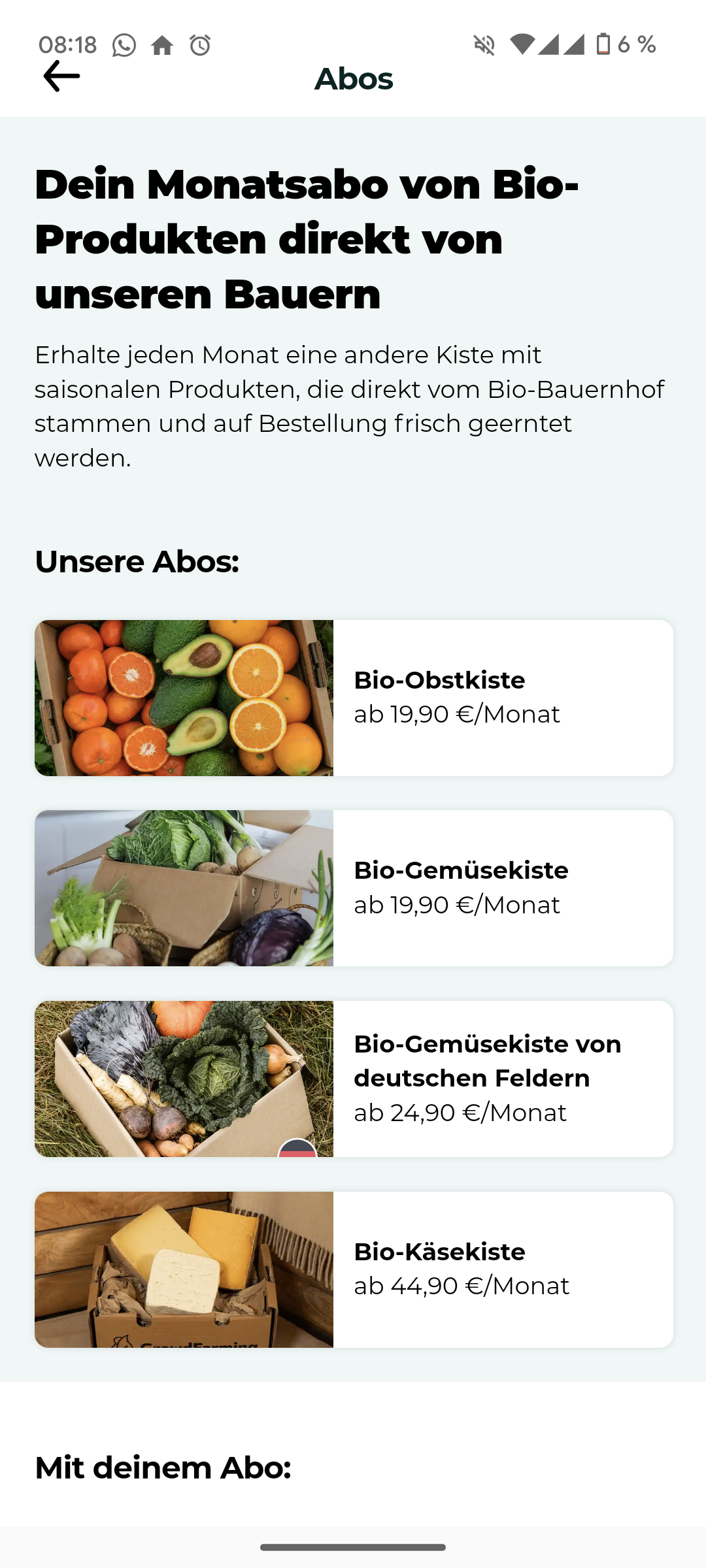Open the Bio-Obstkiste subscription
Image resolution: width=706 pixels, height=1568 pixels.
pyautogui.click(x=354, y=698)
